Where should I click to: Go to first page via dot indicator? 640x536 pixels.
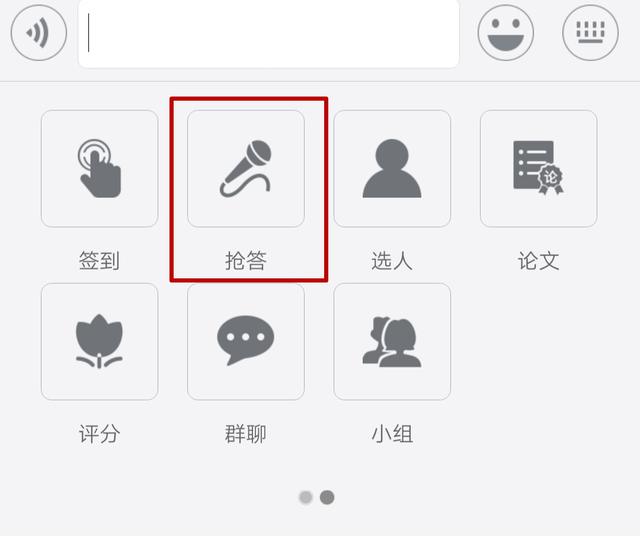pyautogui.click(x=306, y=497)
